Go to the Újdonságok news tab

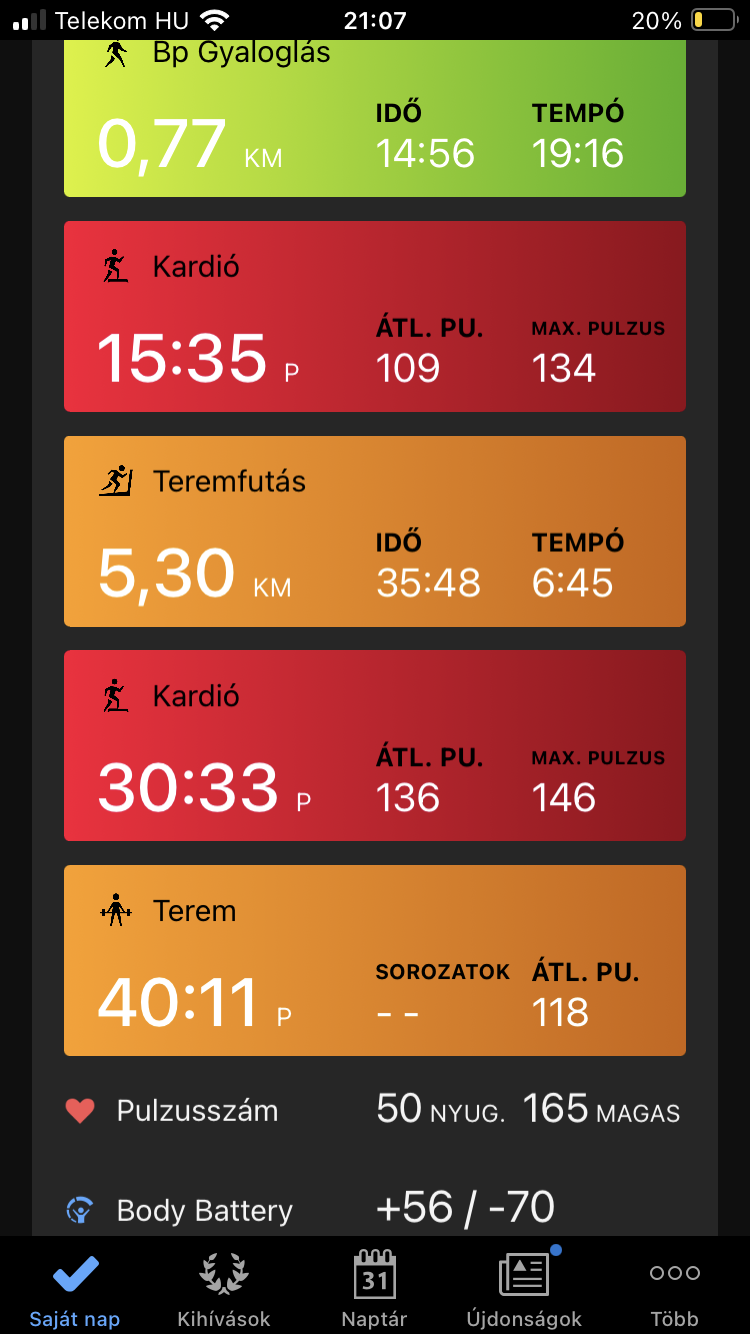coord(524,1288)
